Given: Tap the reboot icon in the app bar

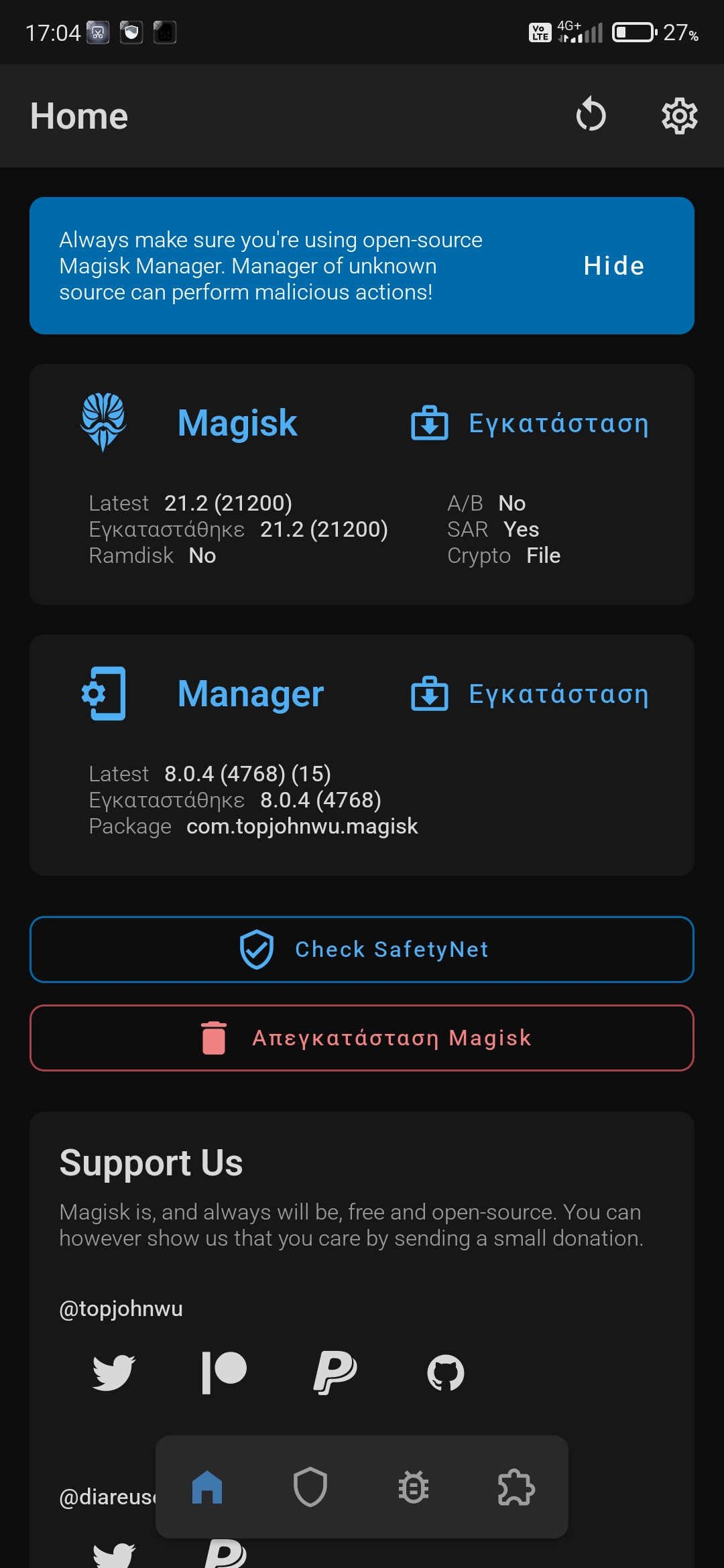Looking at the screenshot, I should (x=591, y=115).
